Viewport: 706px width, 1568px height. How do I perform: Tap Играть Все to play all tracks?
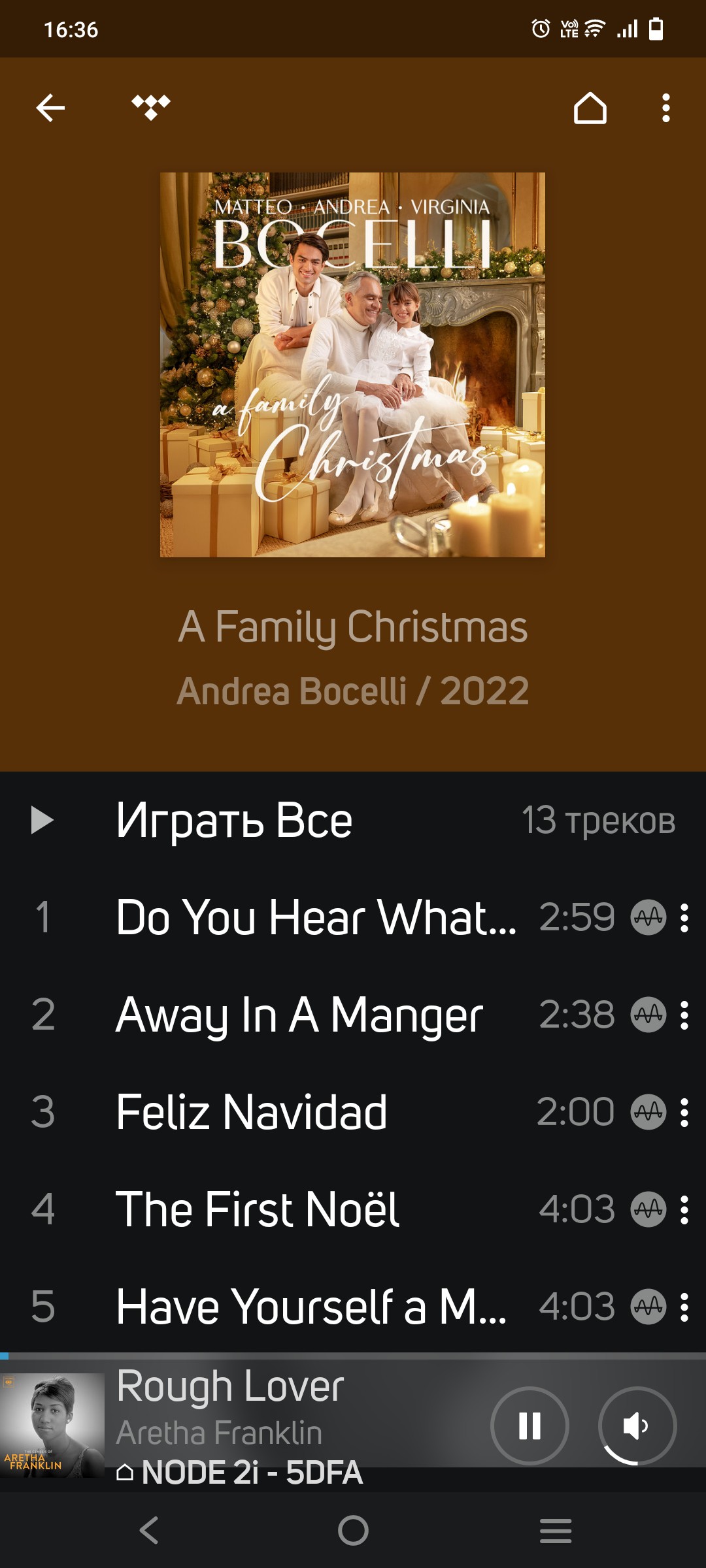234,821
